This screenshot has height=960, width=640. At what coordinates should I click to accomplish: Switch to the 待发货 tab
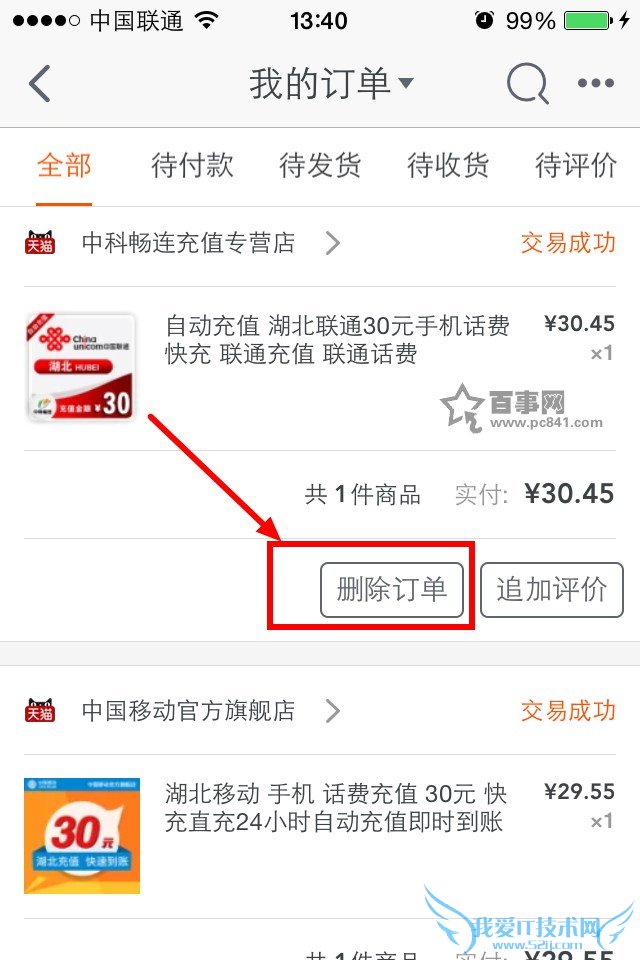pyautogui.click(x=320, y=166)
